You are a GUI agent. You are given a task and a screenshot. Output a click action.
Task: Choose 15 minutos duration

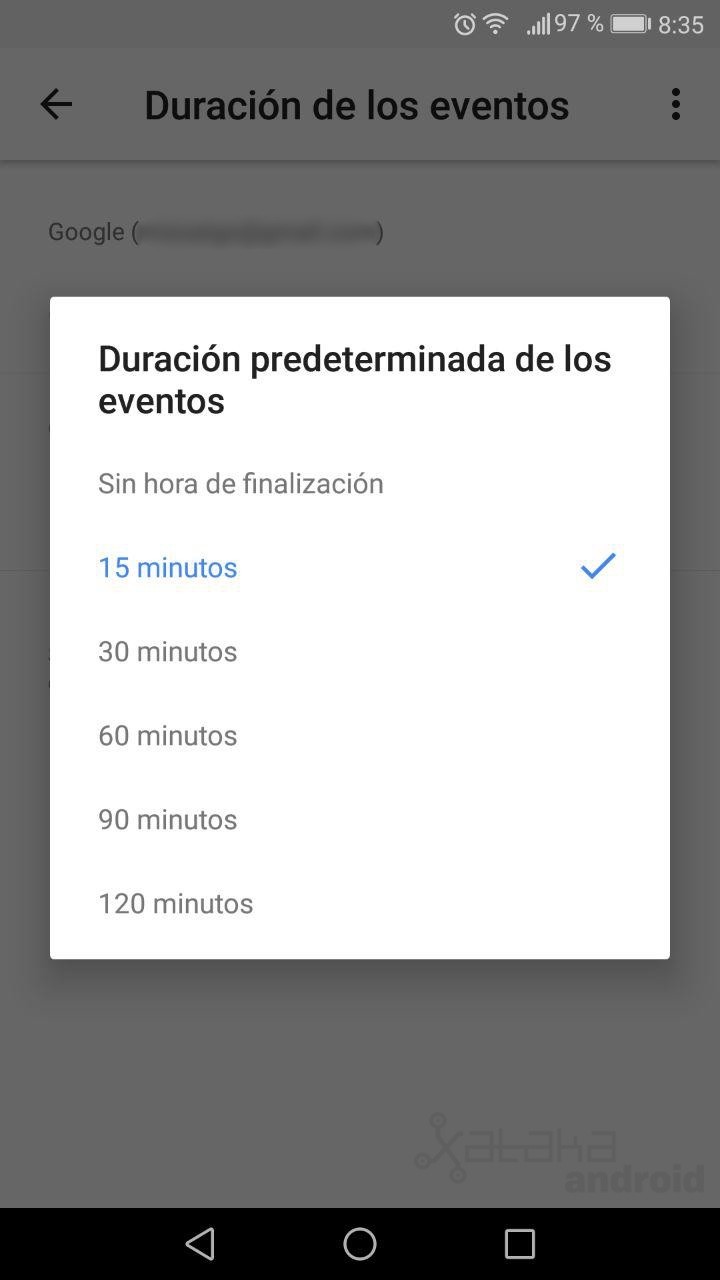[360, 568]
